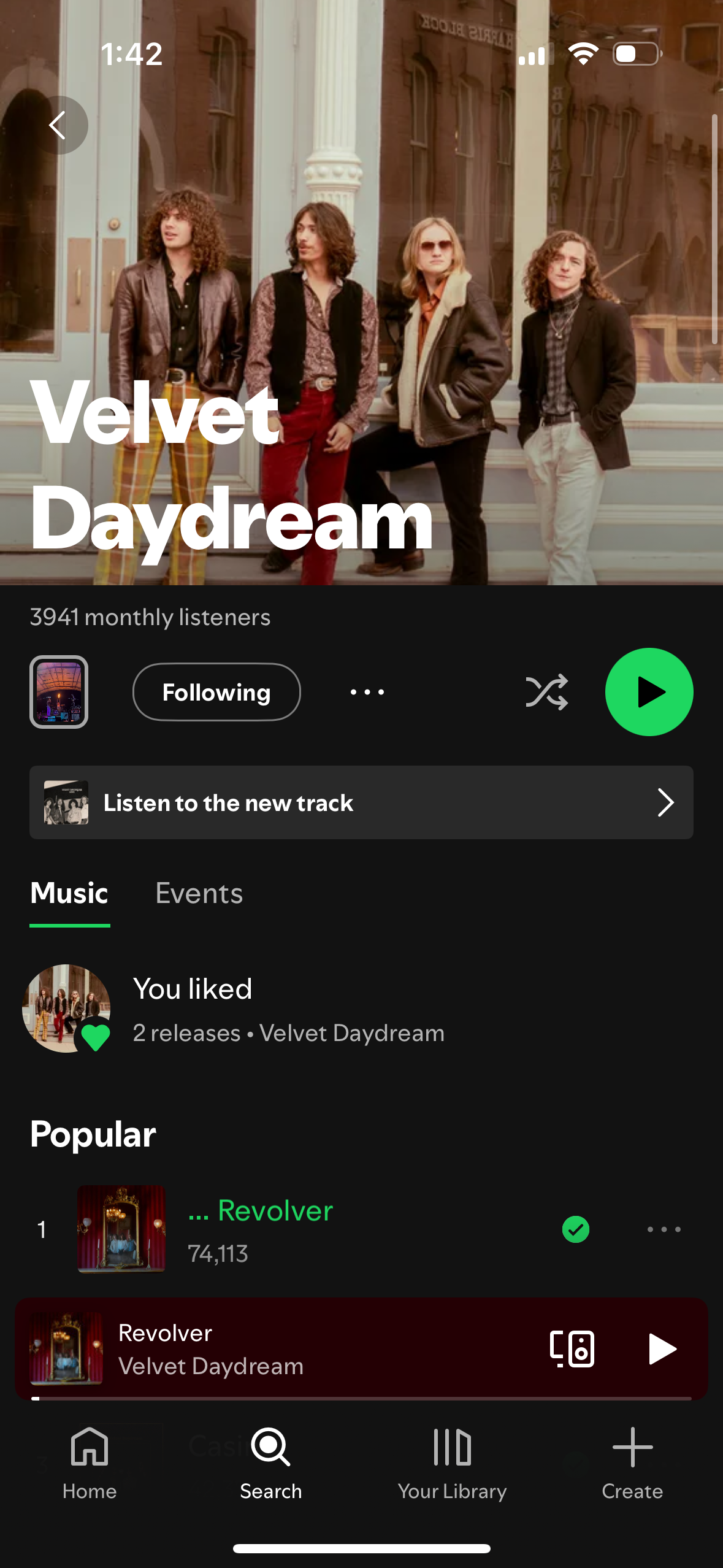Open more options for the Revolver track

[x=664, y=1229]
